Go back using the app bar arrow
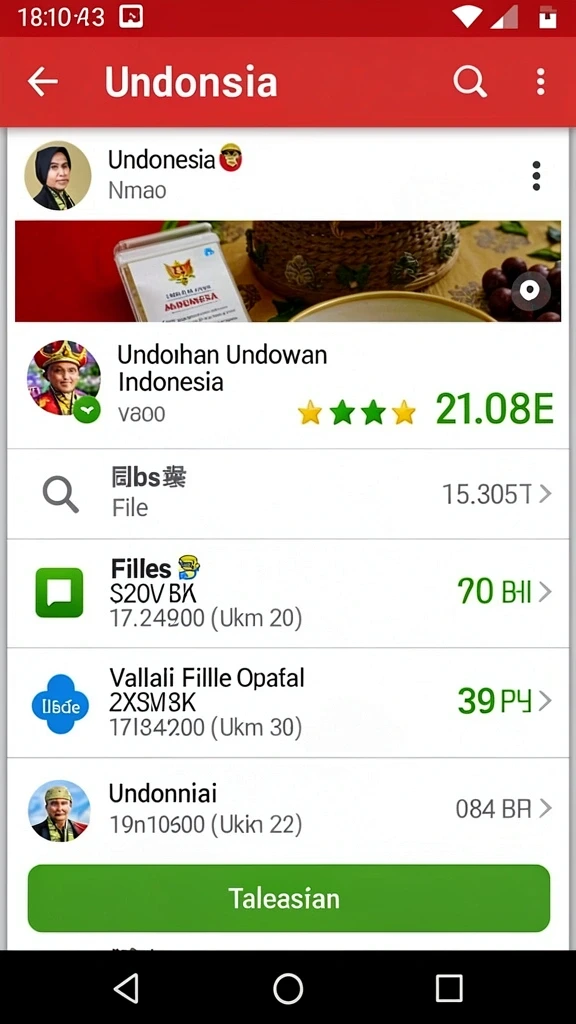Screen dimensions: 576x1024 [42, 82]
